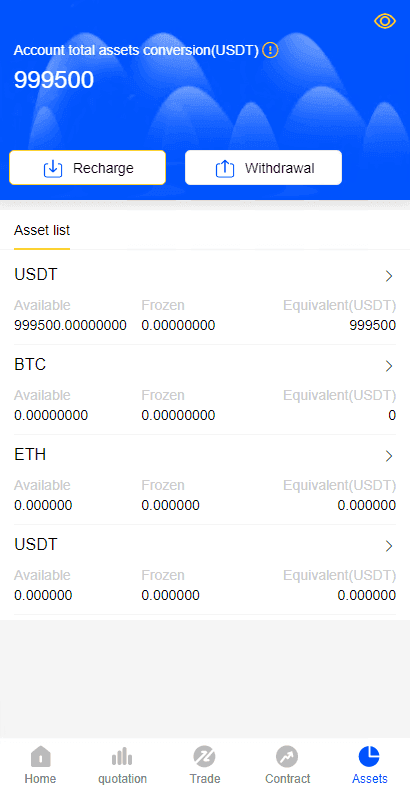The height and width of the screenshot is (802, 410).
Task: Open BTC asset details
Action: pos(205,390)
